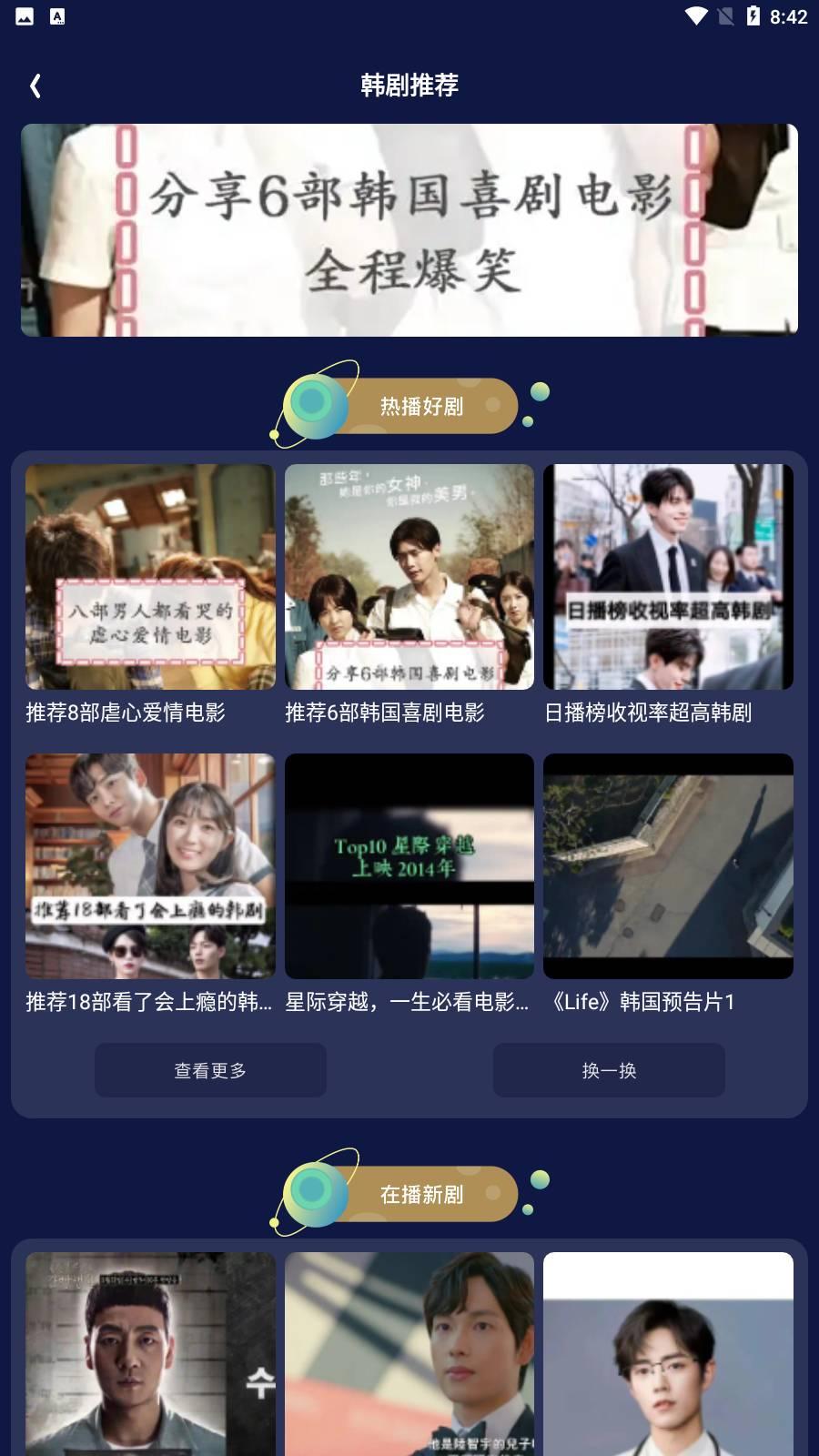Viewport: 819px width, 1456px height.
Task: Tap the gallery notification icon top left
Action: [x=24, y=15]
